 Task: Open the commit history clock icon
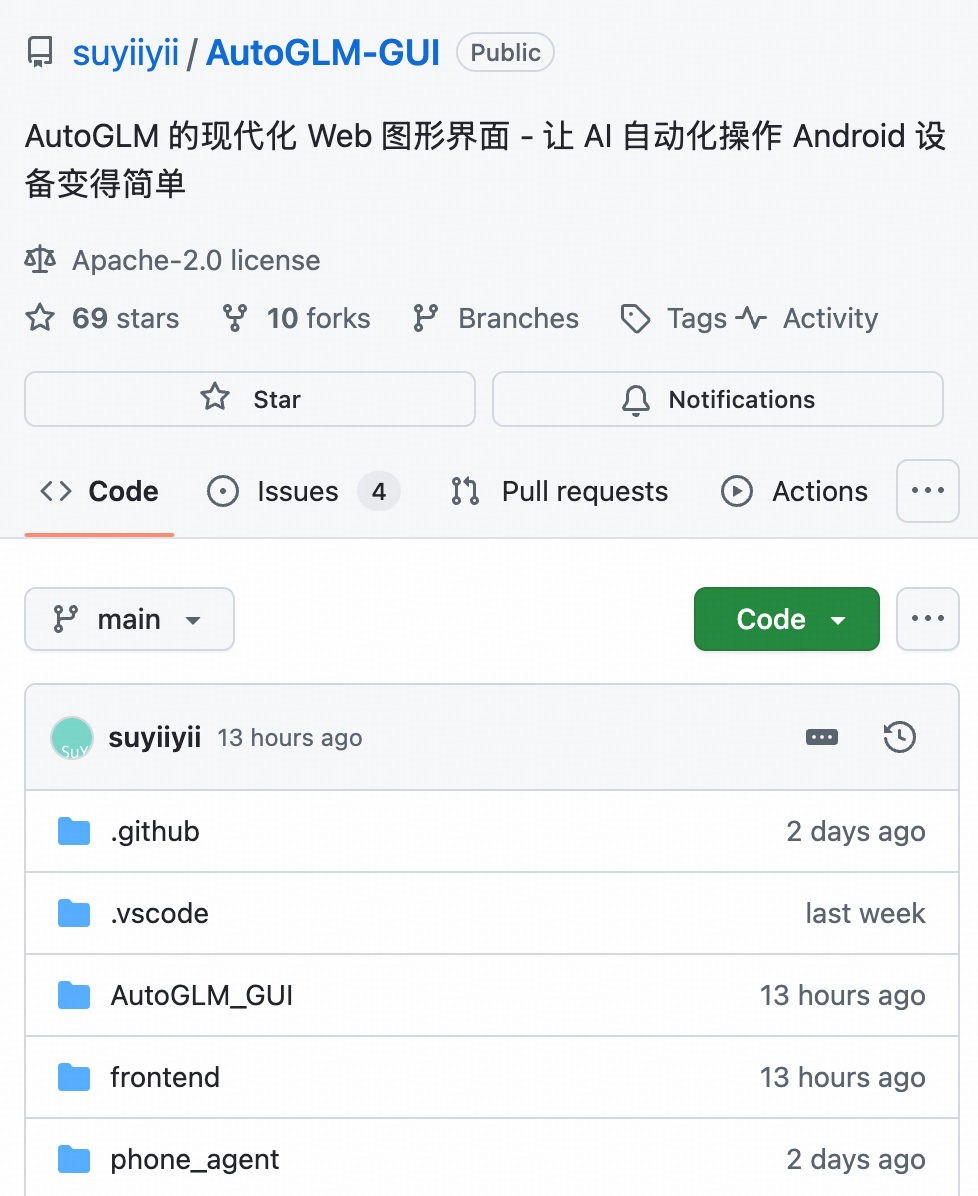tap(899, 737)
